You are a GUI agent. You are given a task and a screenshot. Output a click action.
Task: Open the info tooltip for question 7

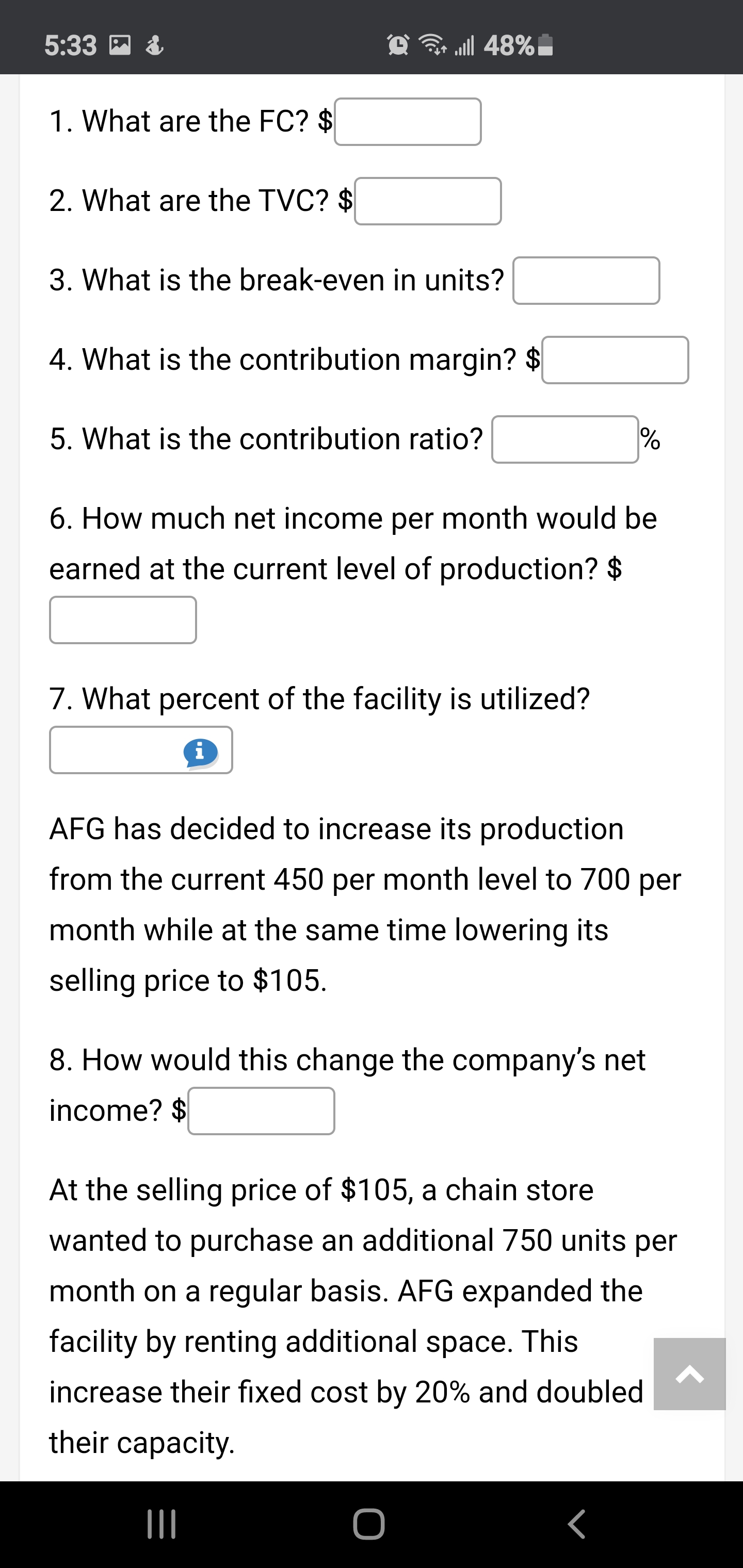(x=201, y=753)
